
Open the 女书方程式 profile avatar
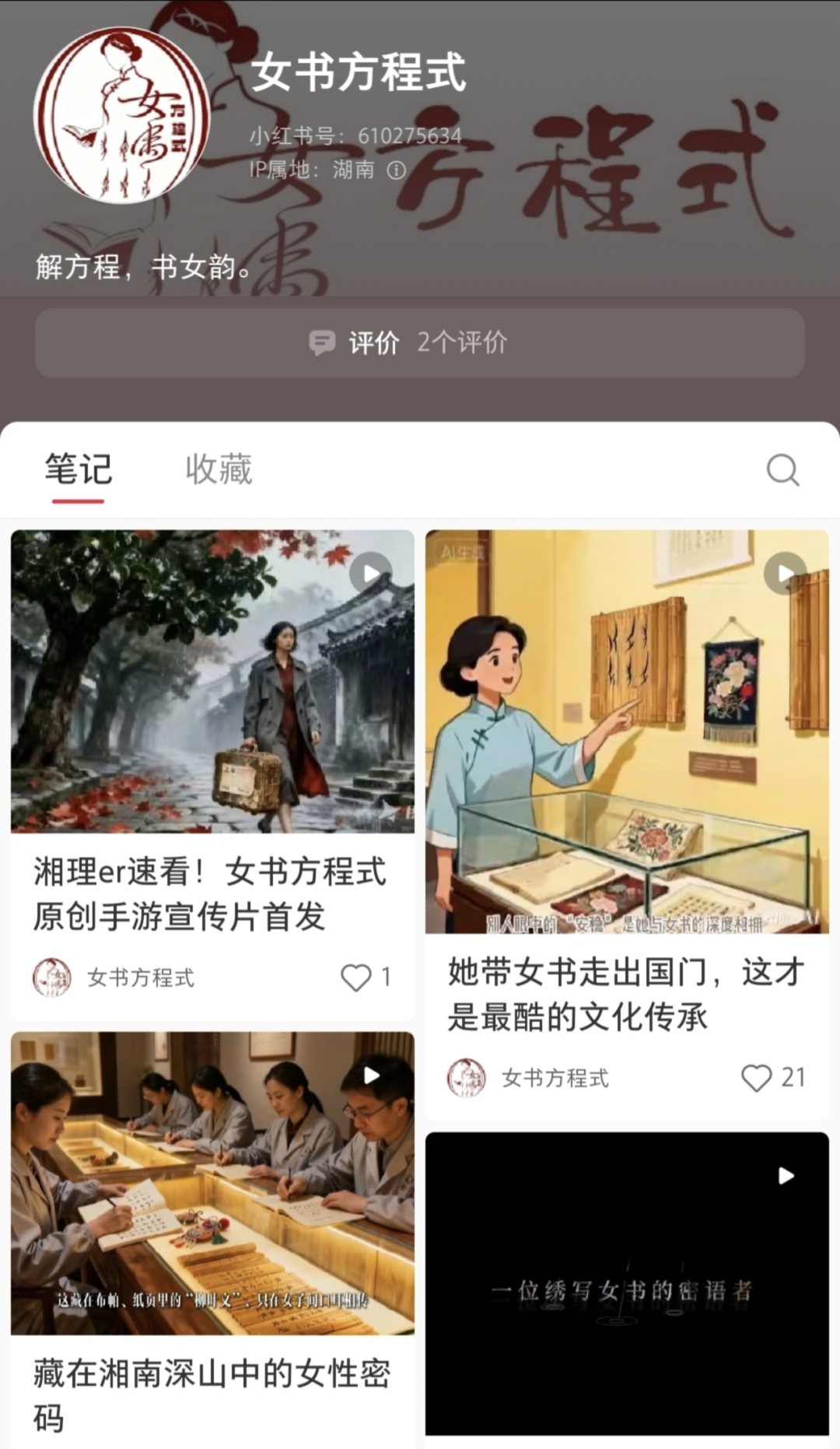tap(121, 115)
